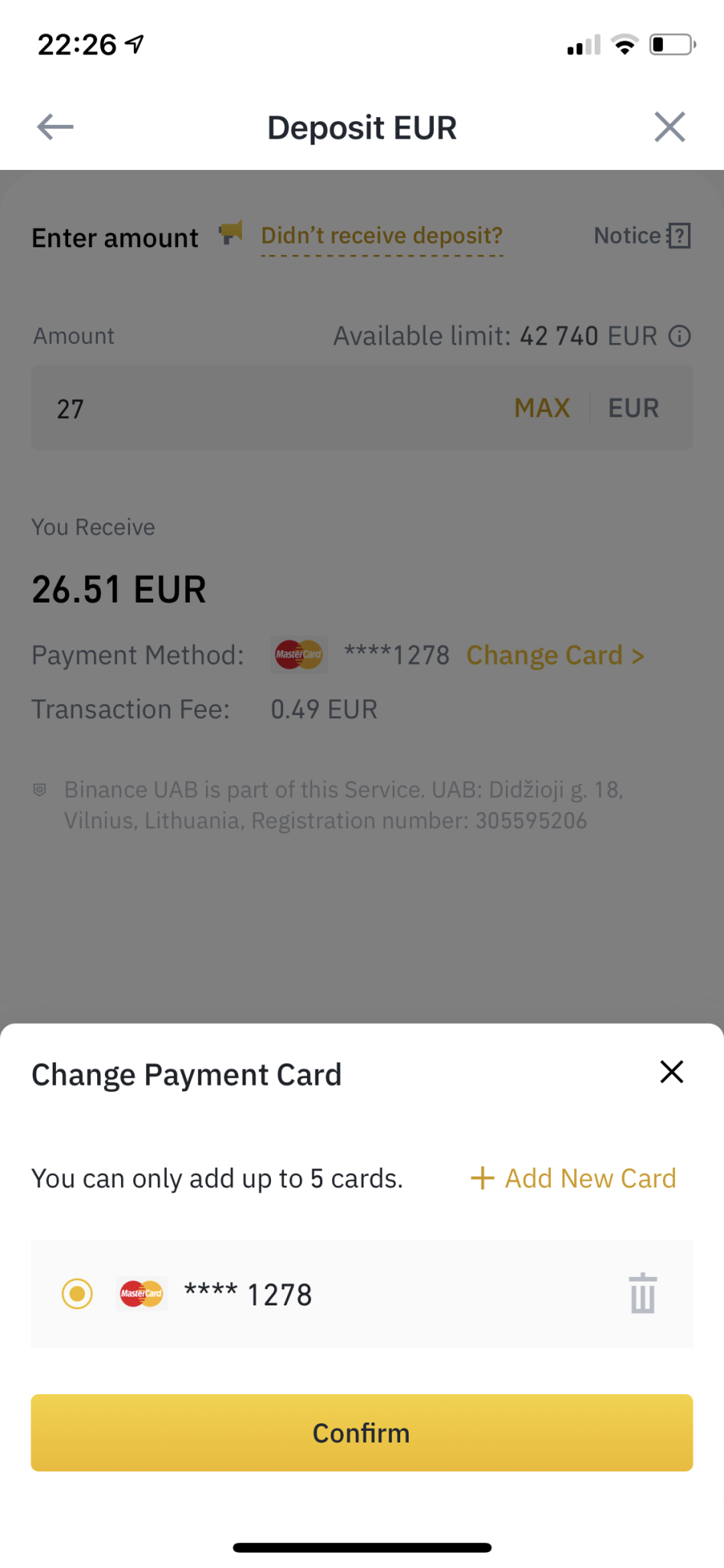Delete the card ending in 1278
This screenshot has width=724, height=1568.
point(643,1293)
